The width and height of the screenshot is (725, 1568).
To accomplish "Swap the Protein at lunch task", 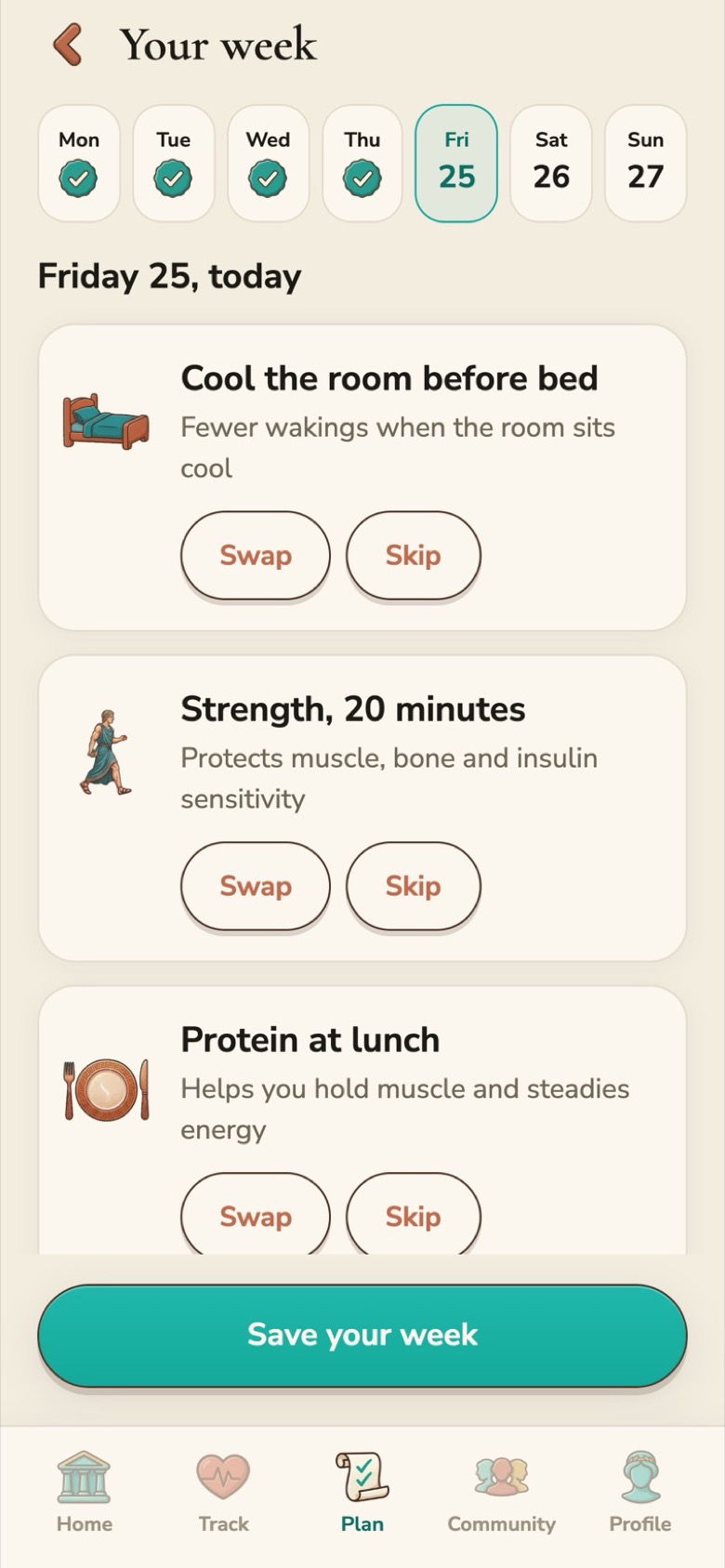I will (256, 1214).
